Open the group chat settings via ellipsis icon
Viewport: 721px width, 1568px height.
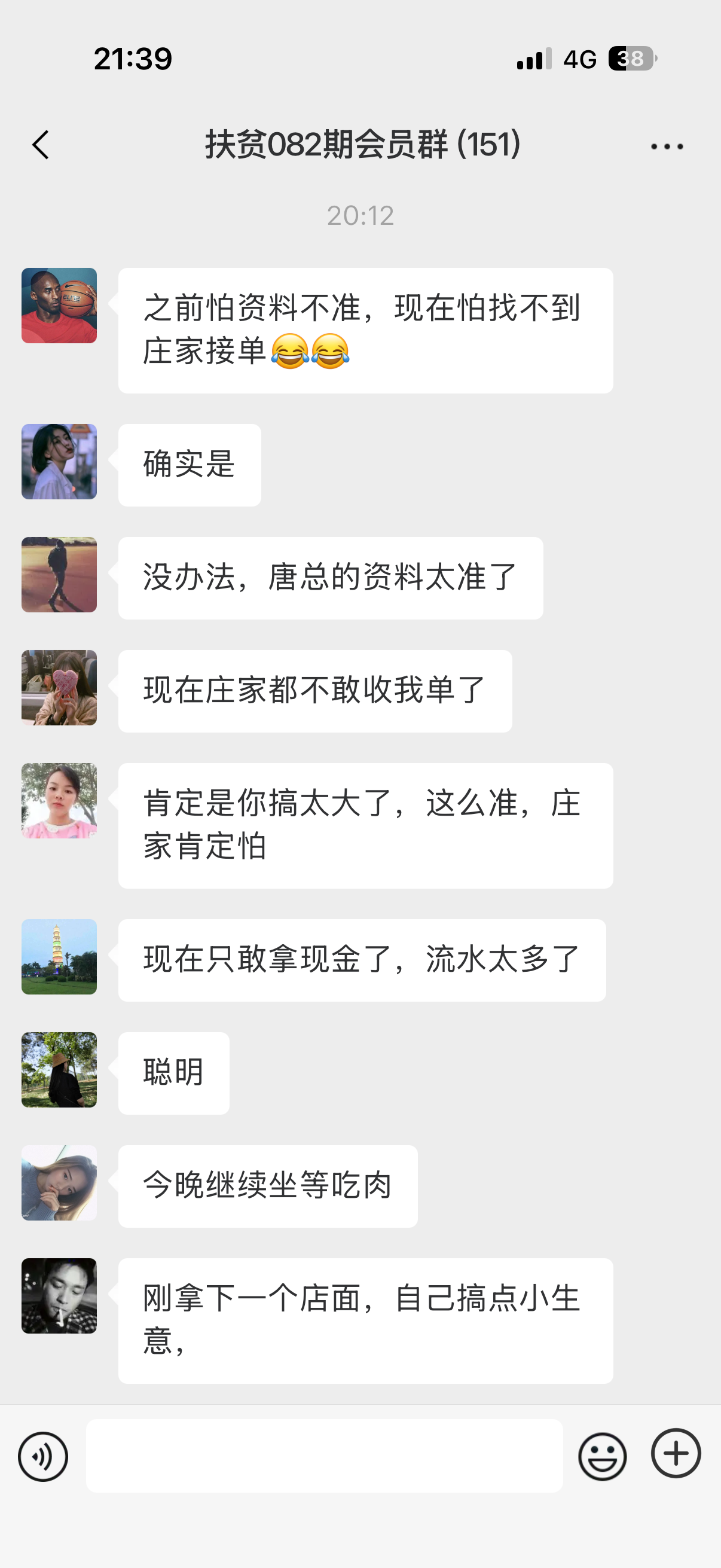click(x=667, y=145)
